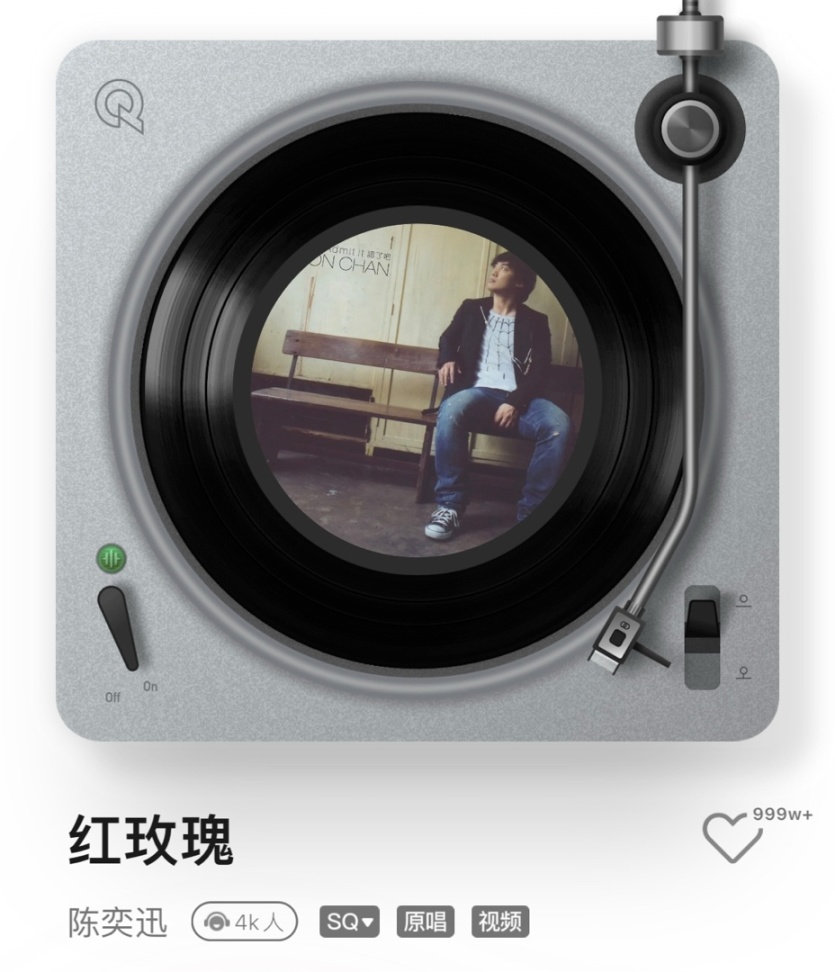
Task: Open the 4k人 listening-together badge
Action: [244, 921]
